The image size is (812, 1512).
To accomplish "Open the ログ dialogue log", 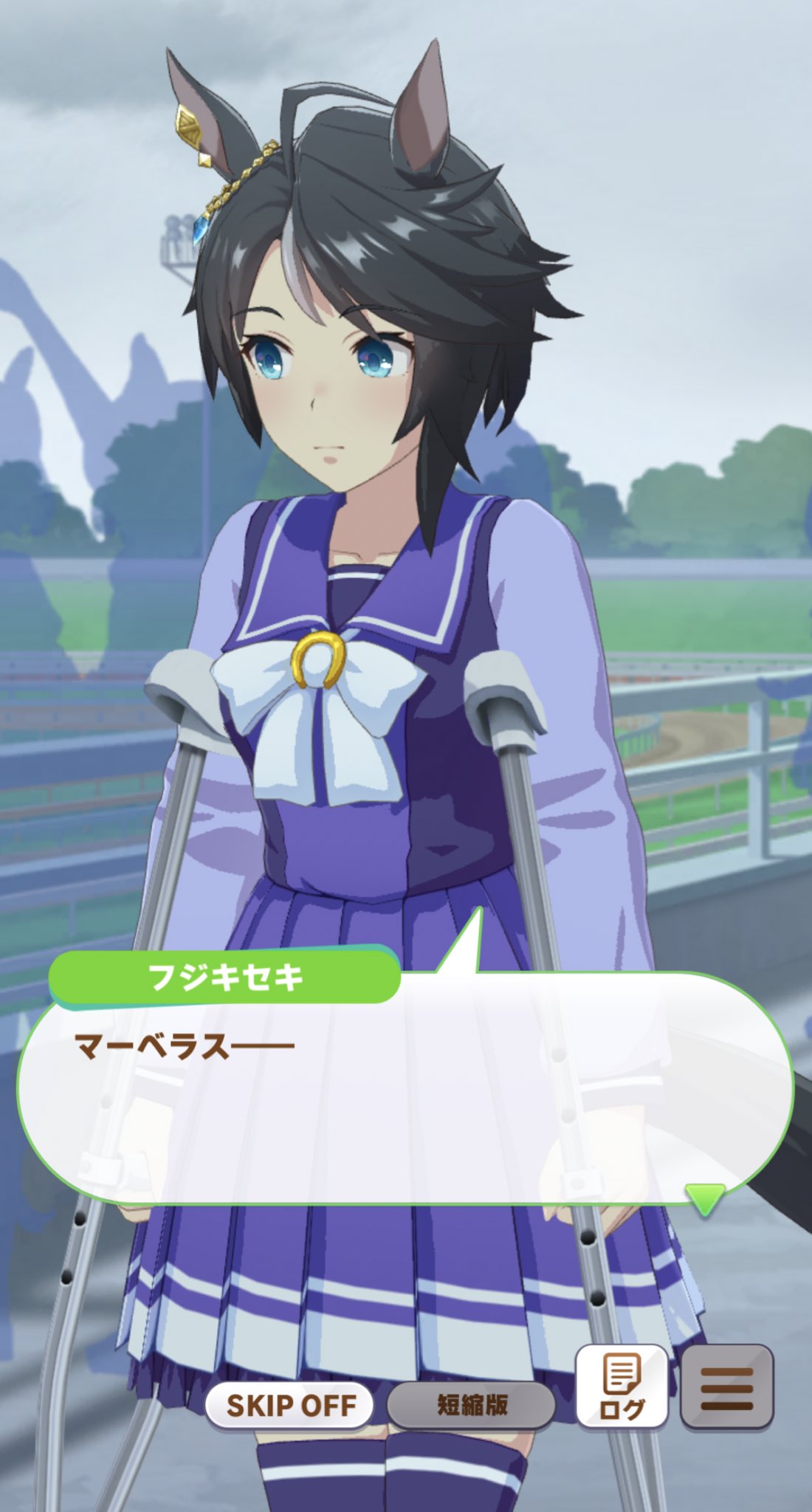I will coord(622,1385).
